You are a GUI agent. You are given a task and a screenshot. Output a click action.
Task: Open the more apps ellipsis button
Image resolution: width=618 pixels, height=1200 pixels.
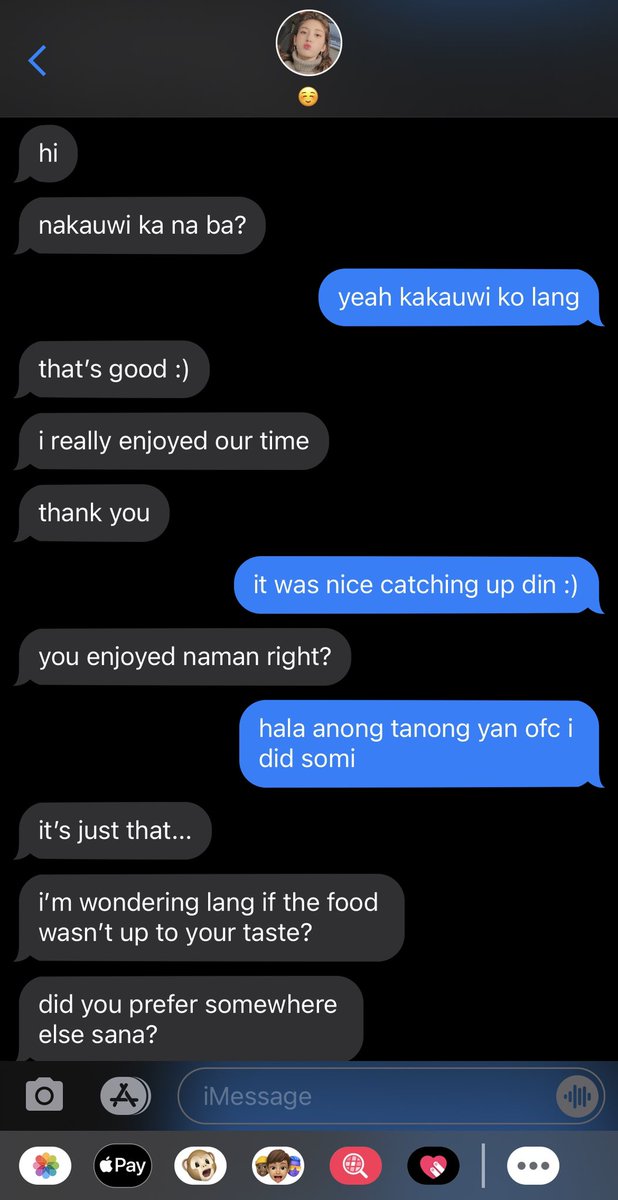(x=533, y=1166)
